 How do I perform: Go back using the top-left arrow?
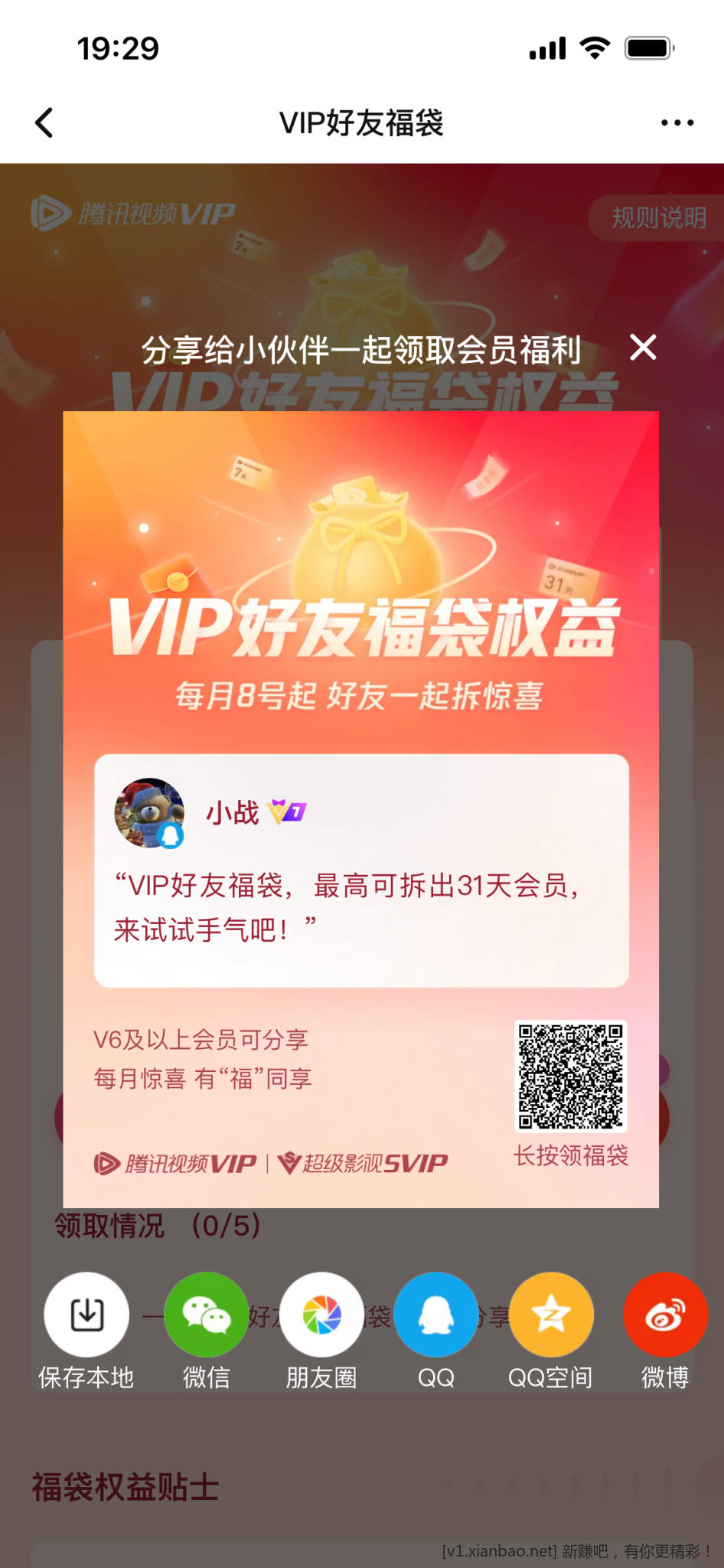(x=44, y=122)
